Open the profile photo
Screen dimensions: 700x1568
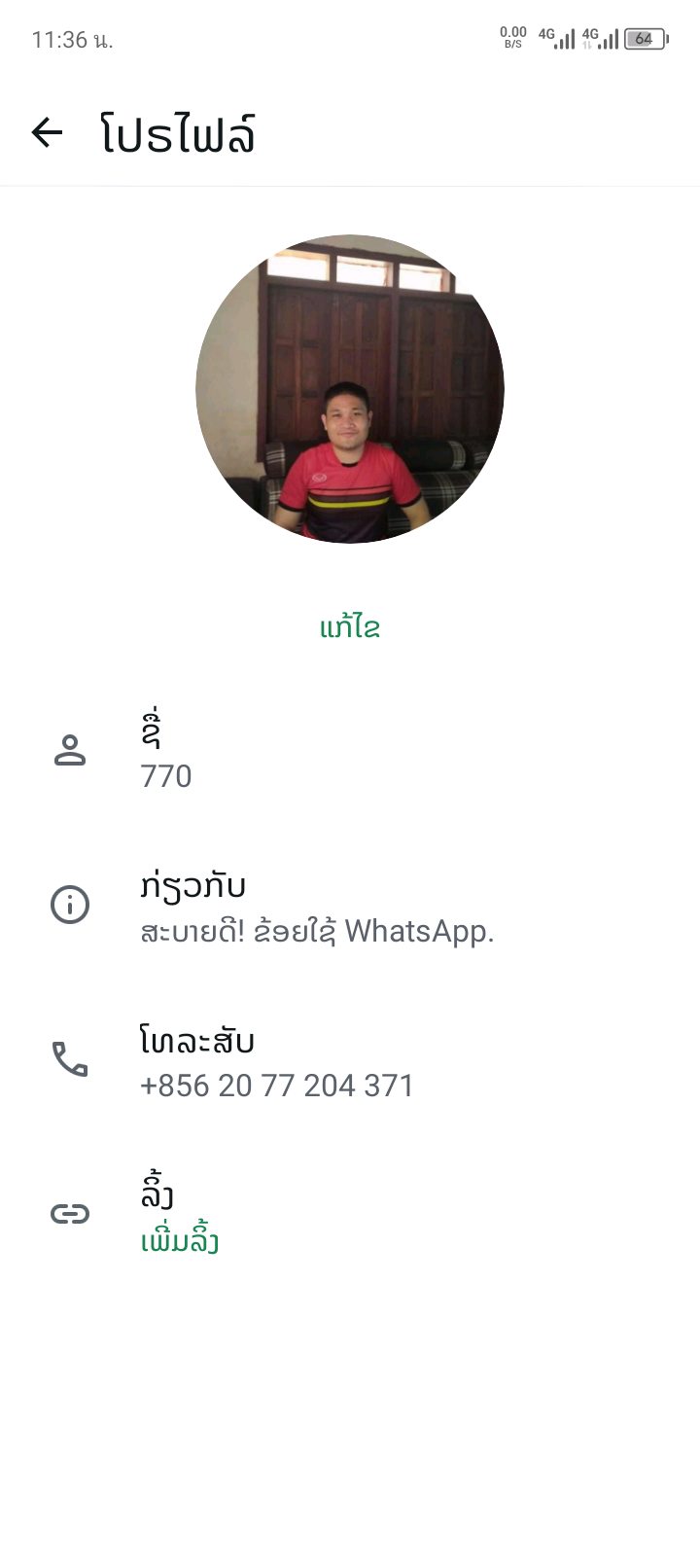tap(350, 389)
